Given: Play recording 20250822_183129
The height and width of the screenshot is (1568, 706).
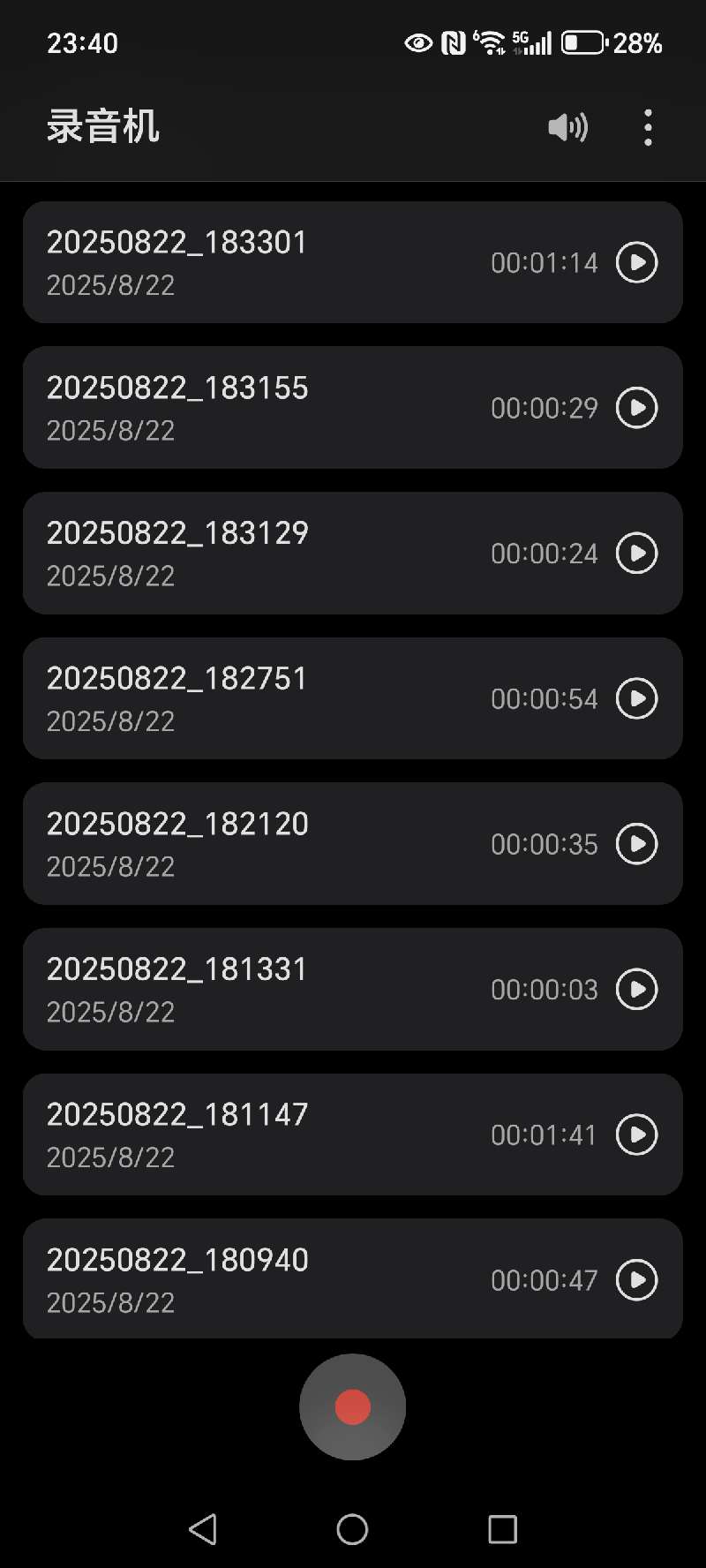Looking at the screenshot, I should 636,554.
